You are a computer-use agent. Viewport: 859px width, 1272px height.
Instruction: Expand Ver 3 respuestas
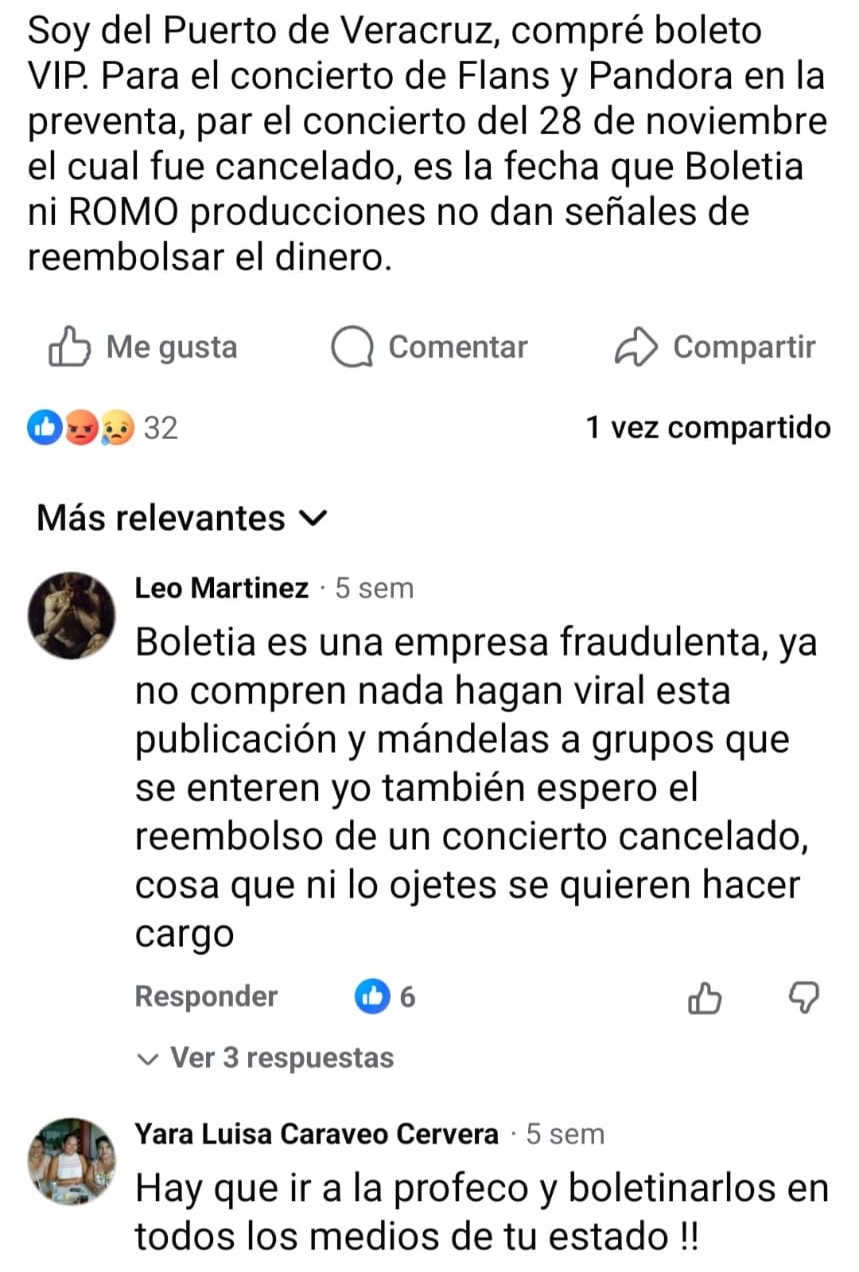(x=267, y=1058)
